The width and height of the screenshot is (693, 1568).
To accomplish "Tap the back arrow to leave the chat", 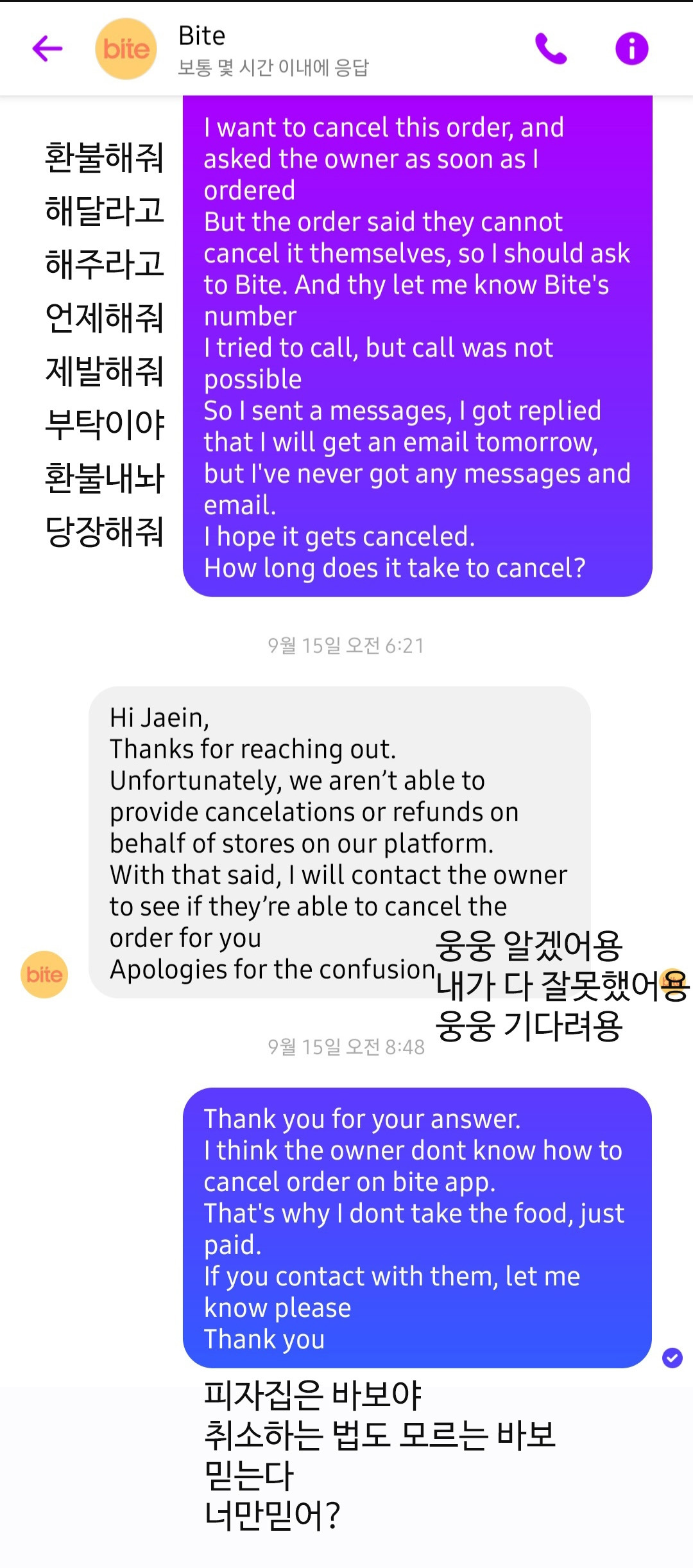I will (x=47, y=49).
